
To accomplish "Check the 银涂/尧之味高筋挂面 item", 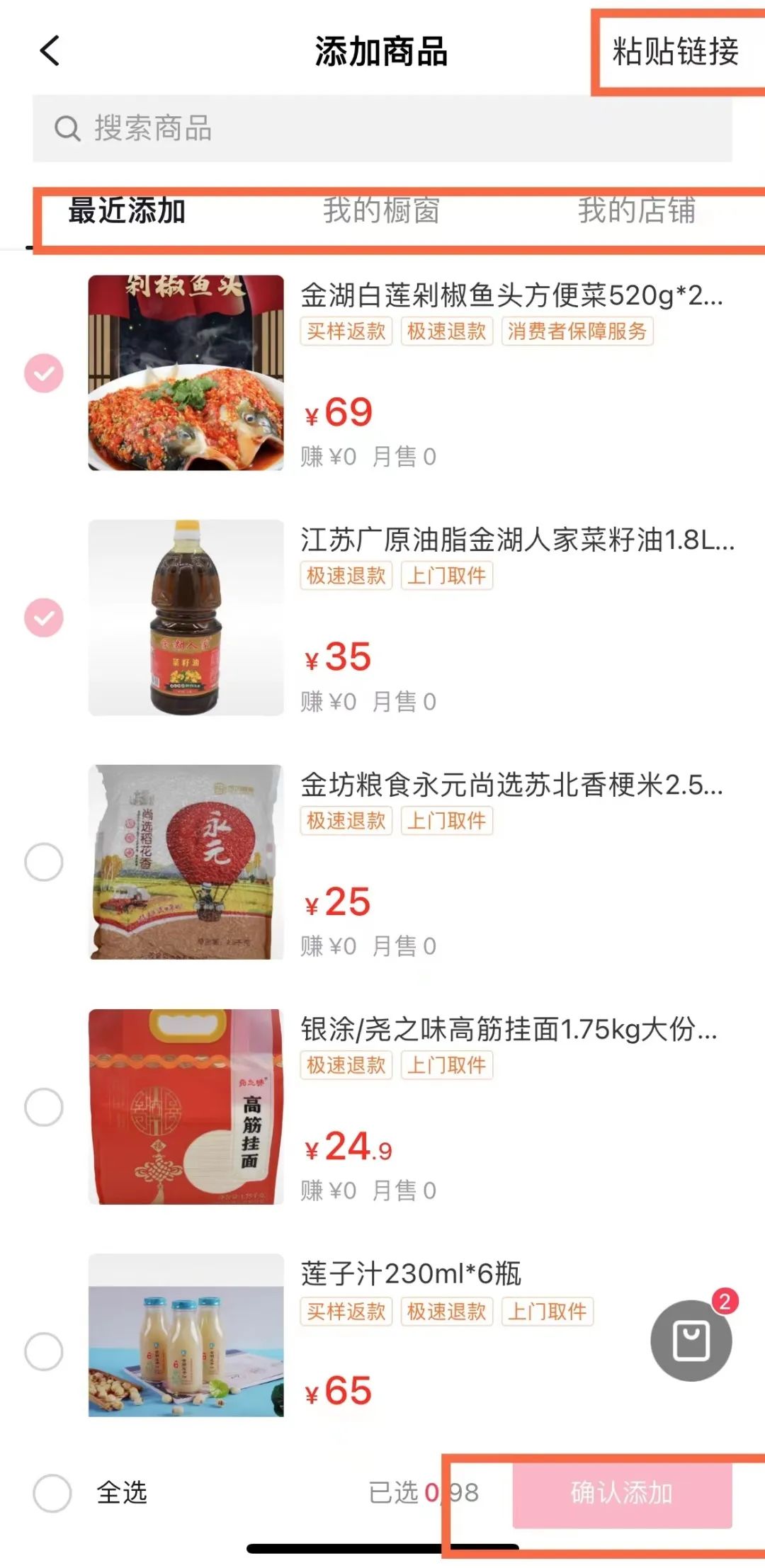I will [44, 1107].
